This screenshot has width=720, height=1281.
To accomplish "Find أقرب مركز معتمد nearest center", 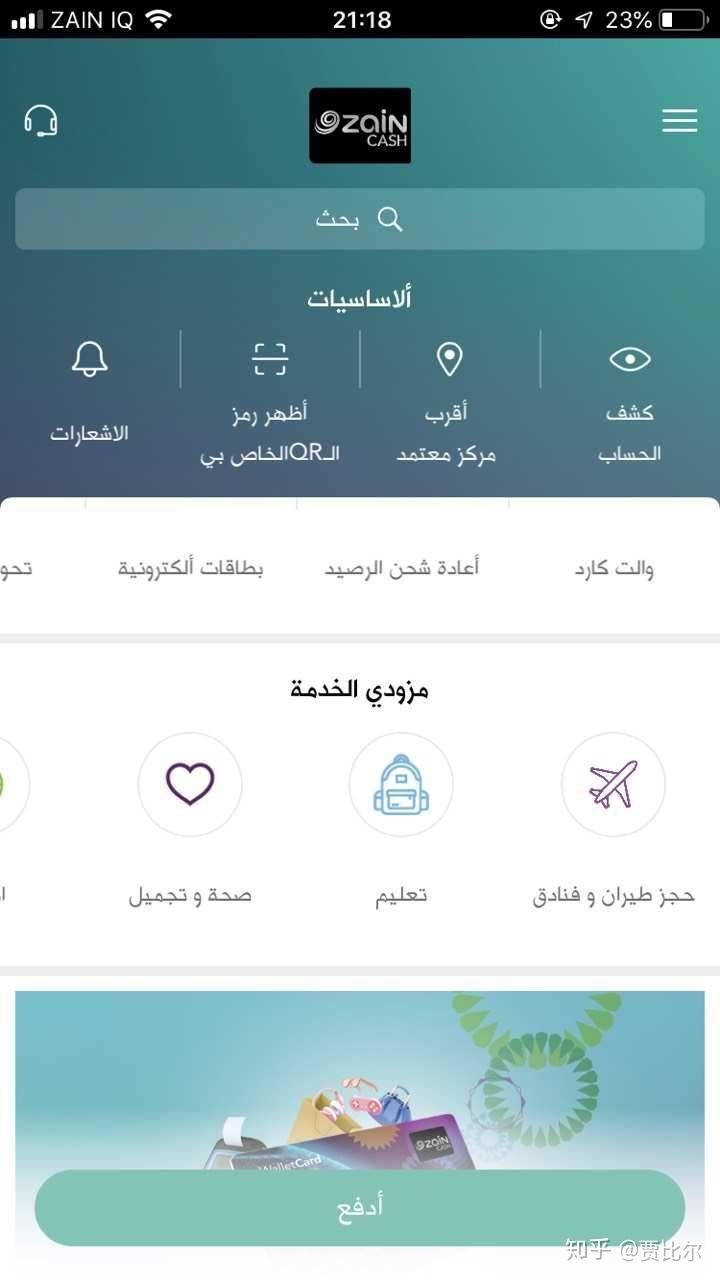I will pyautogui.click(x=449, y=400).
